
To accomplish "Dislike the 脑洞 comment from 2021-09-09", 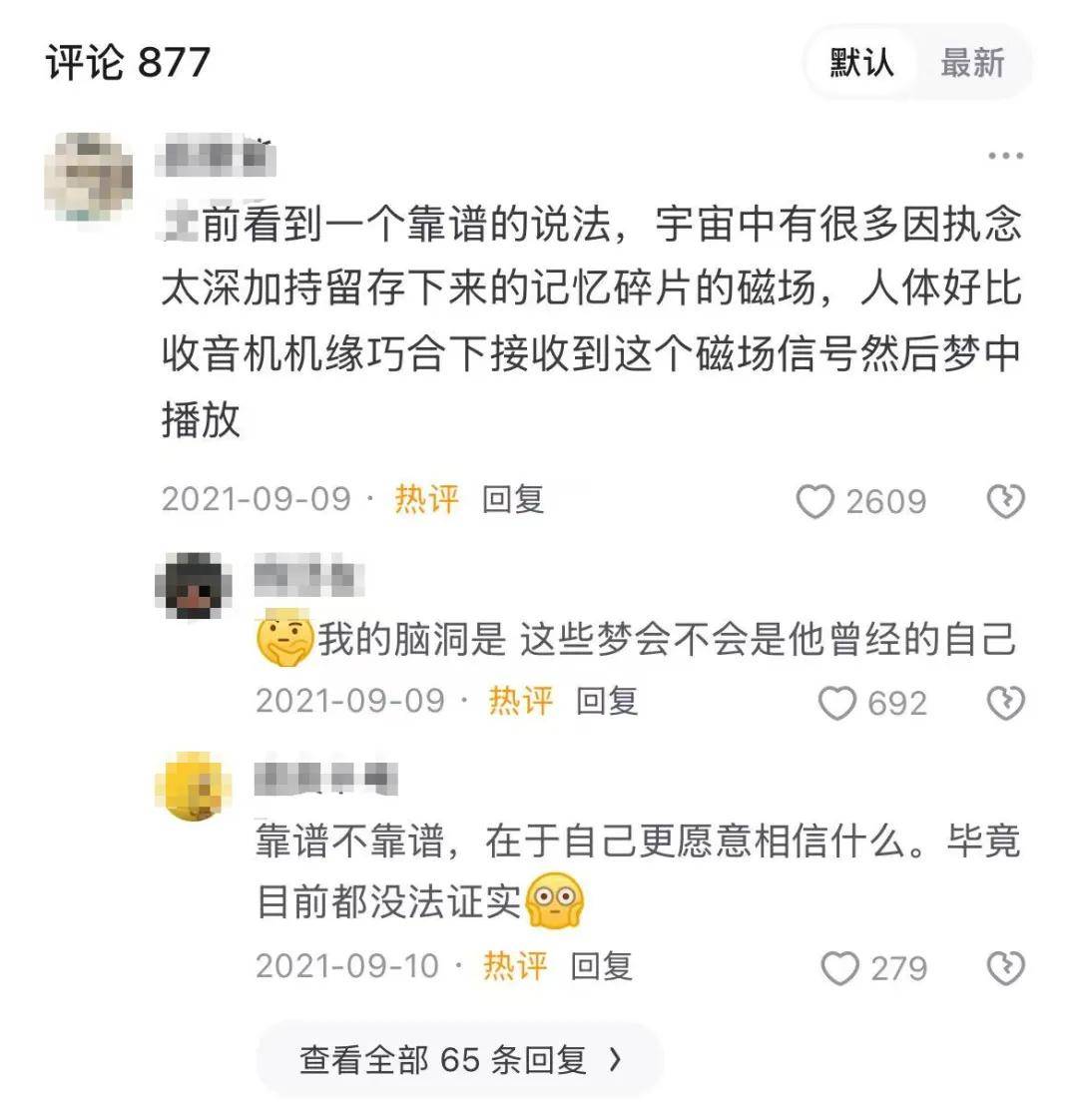I will click(x=1008, y=703).
